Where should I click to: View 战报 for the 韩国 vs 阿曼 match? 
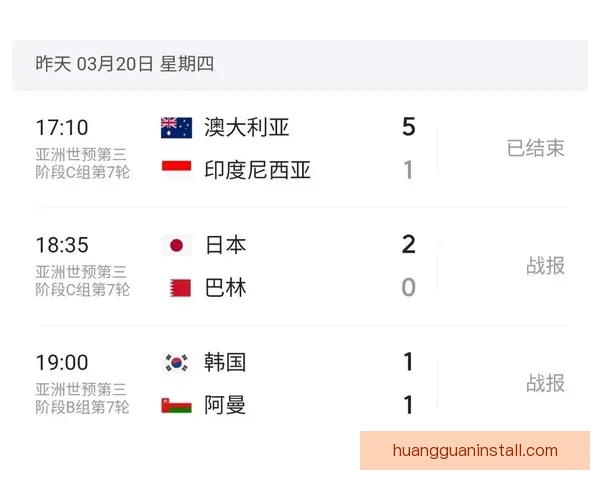pyautogui.click(x=545, y=383)
